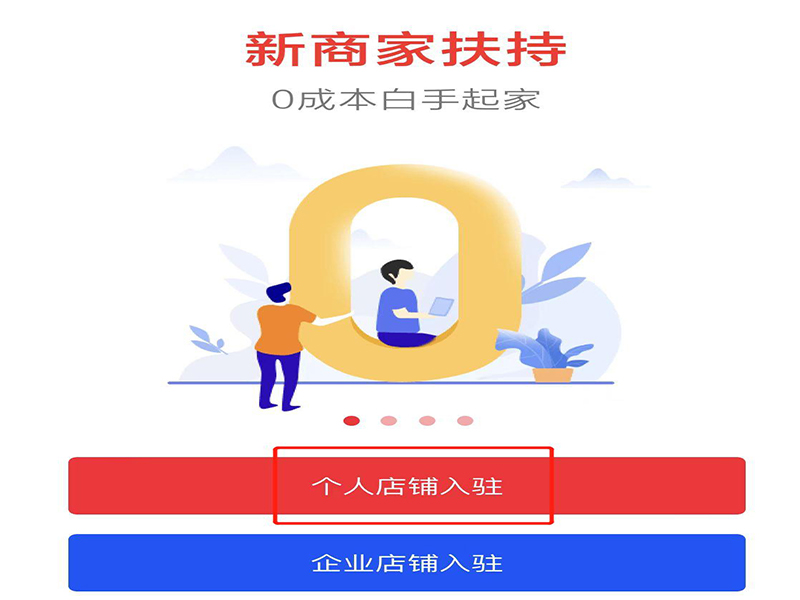The height and width of the screenshot is (600, 800).
Task: Tap 个人店铺入驻 button
Action: 407,486
